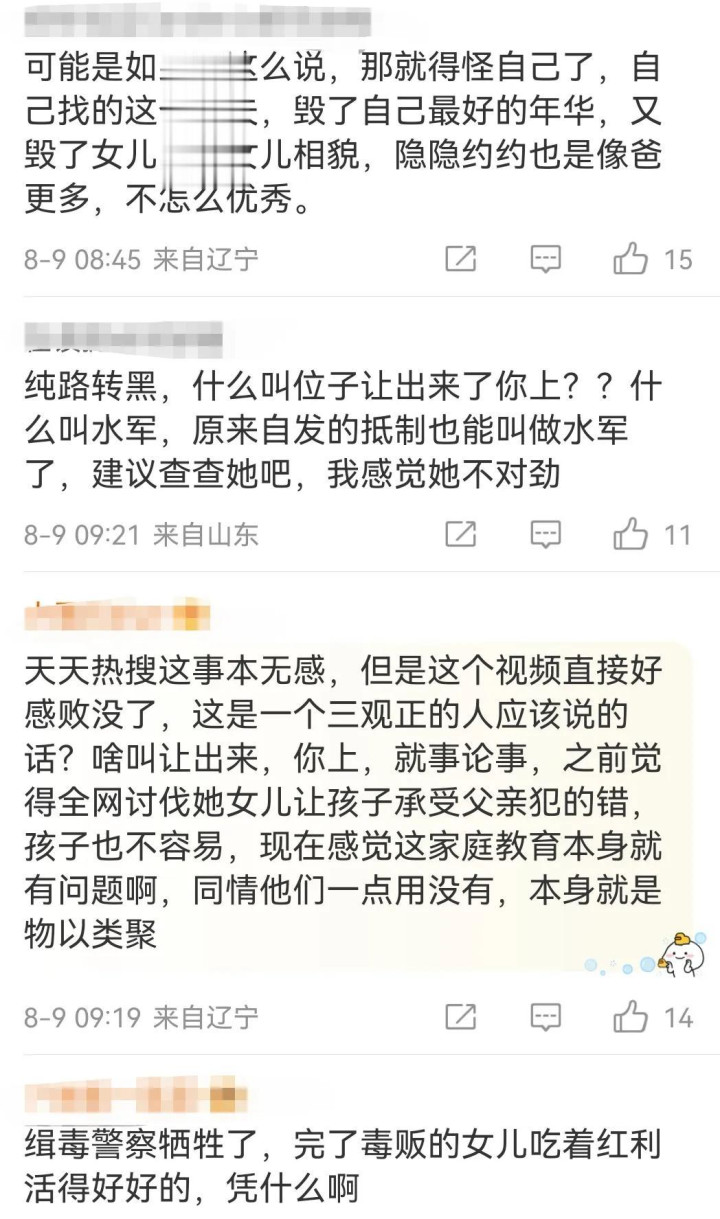Like the comment posted from 山东

(631, 535)
